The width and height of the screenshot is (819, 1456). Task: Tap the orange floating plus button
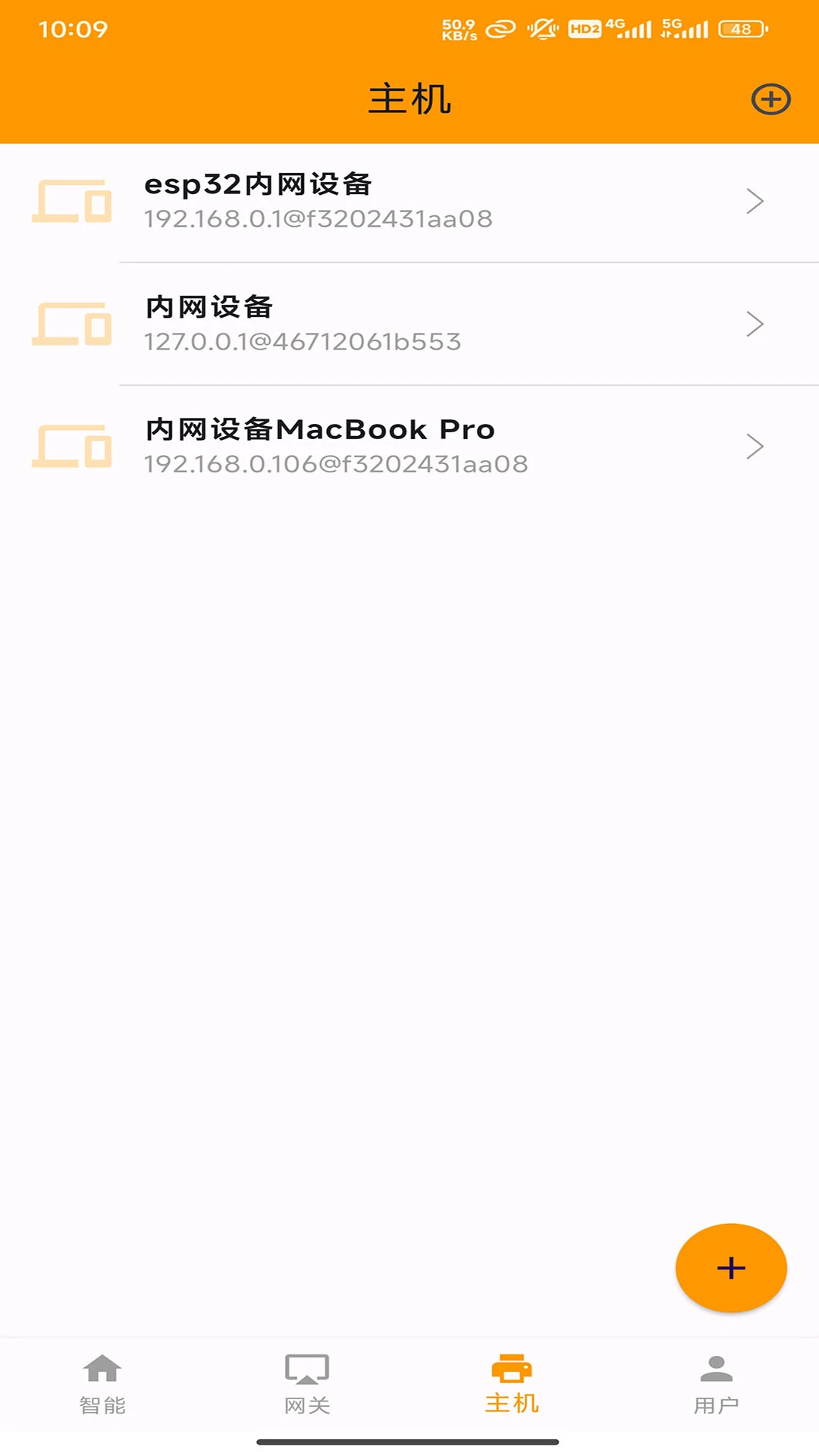(730, 1267)
